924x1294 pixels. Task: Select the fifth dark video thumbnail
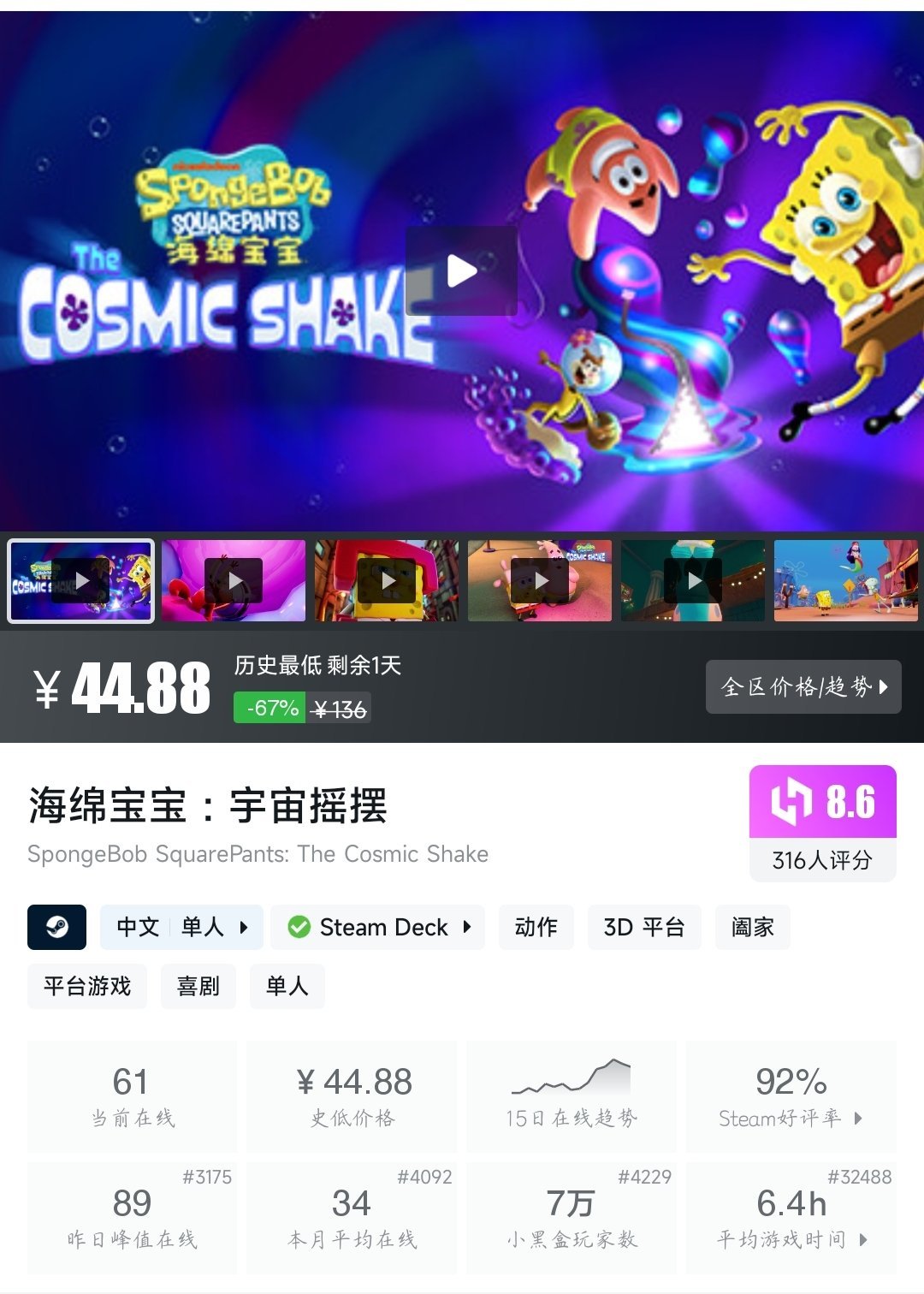click(x=693, y=580)
